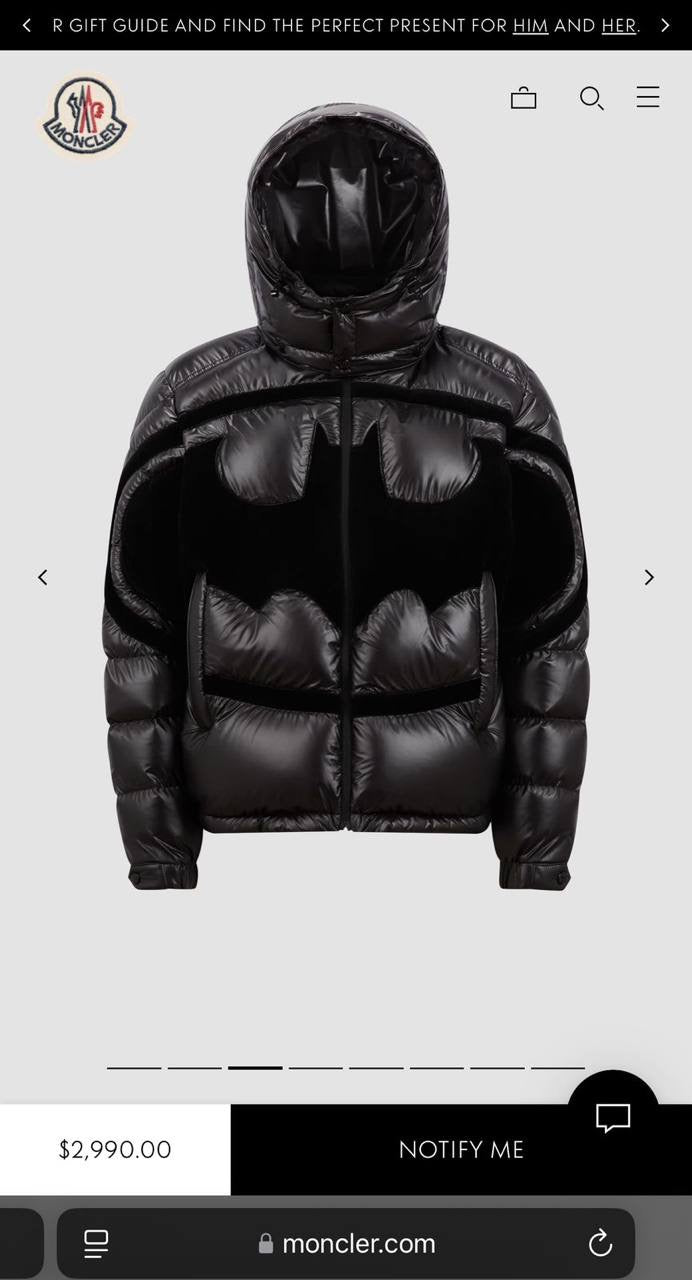Show the previous announcement banner message
Image resolution: width=692 pixels, height=1280 pixels.
point(27,25)
